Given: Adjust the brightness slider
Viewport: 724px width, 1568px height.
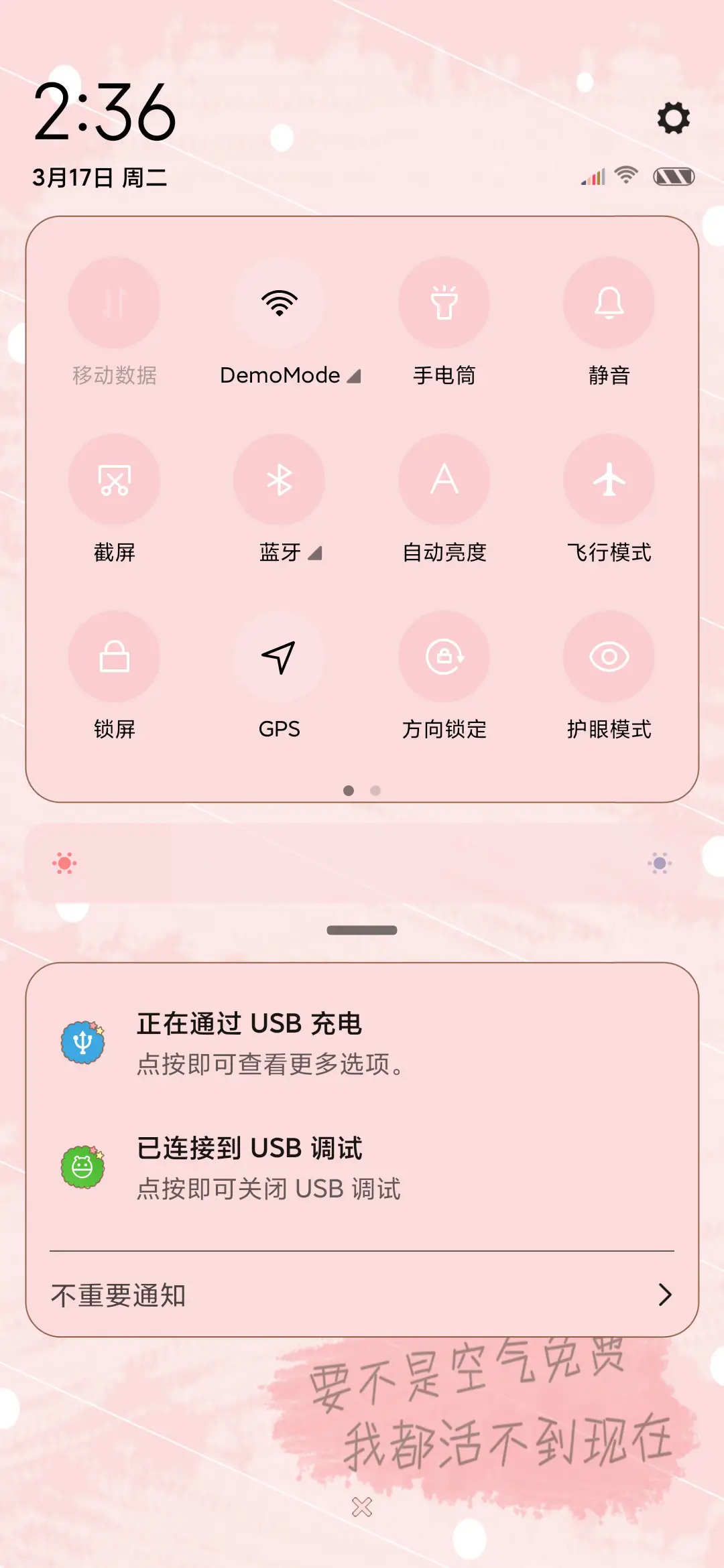Looking at the screenshot, I should click(x=362, y=864).
